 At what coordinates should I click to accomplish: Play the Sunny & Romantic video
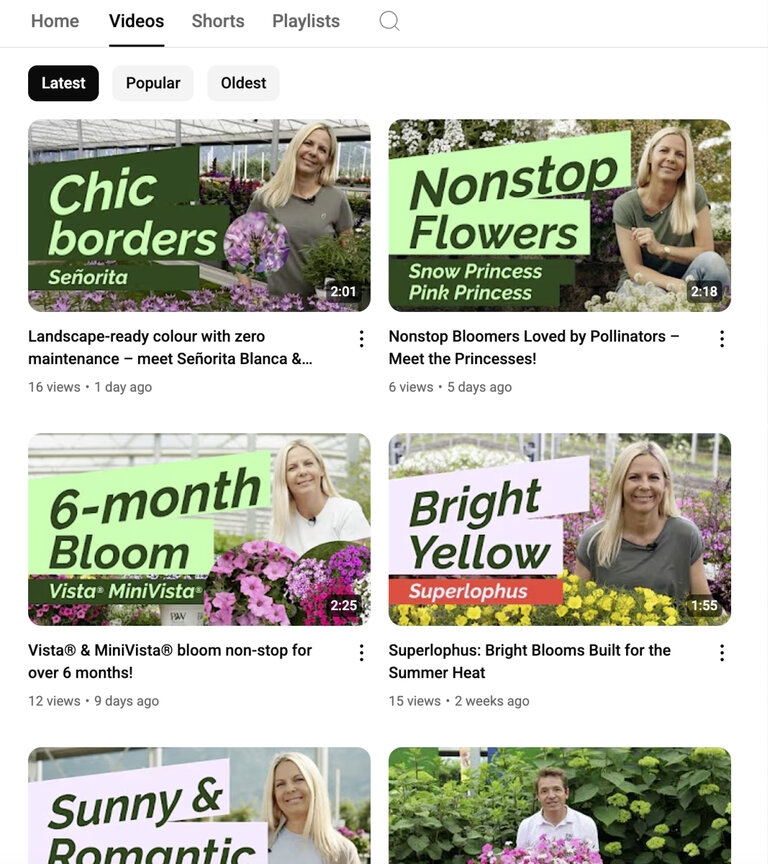click(199, 805)
